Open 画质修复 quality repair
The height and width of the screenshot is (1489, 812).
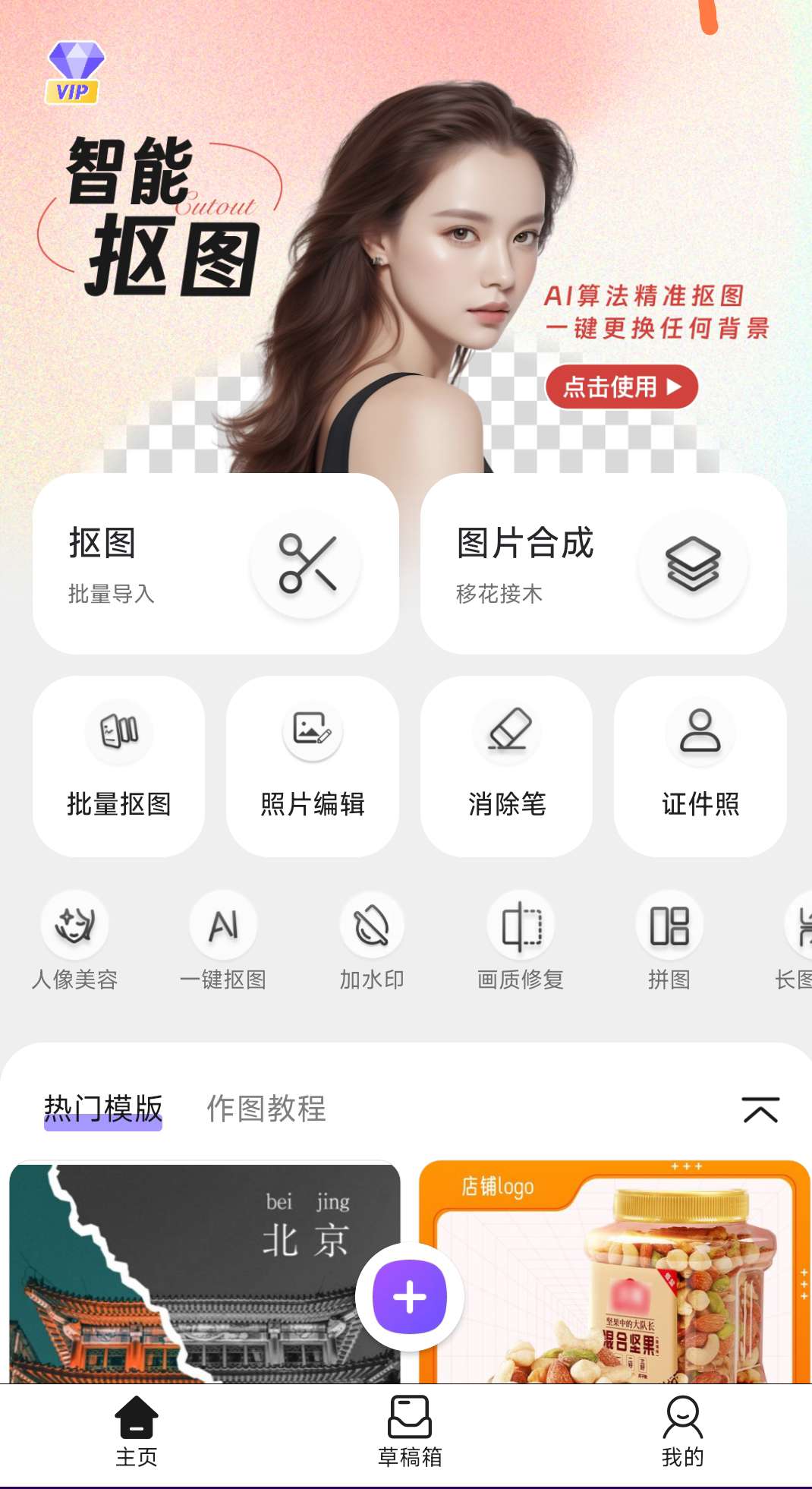point(521,942)
